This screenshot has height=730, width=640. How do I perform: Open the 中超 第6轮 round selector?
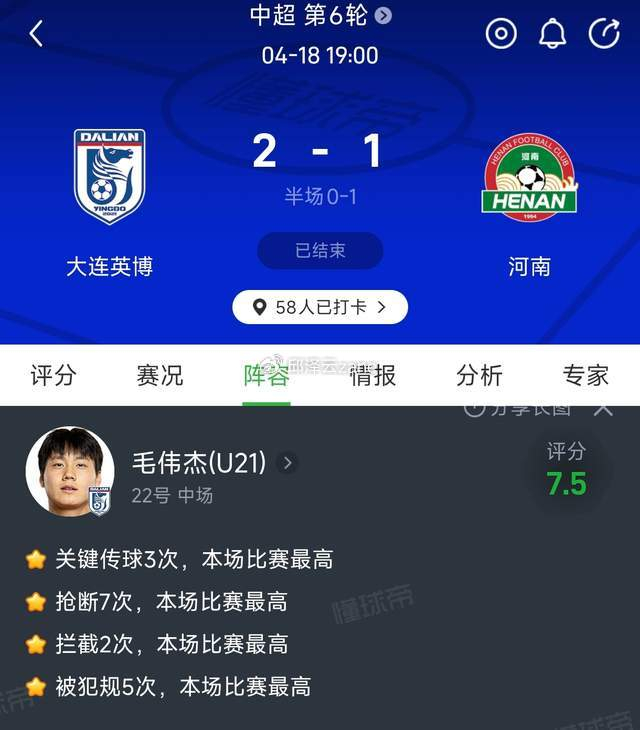click(319, 15)
